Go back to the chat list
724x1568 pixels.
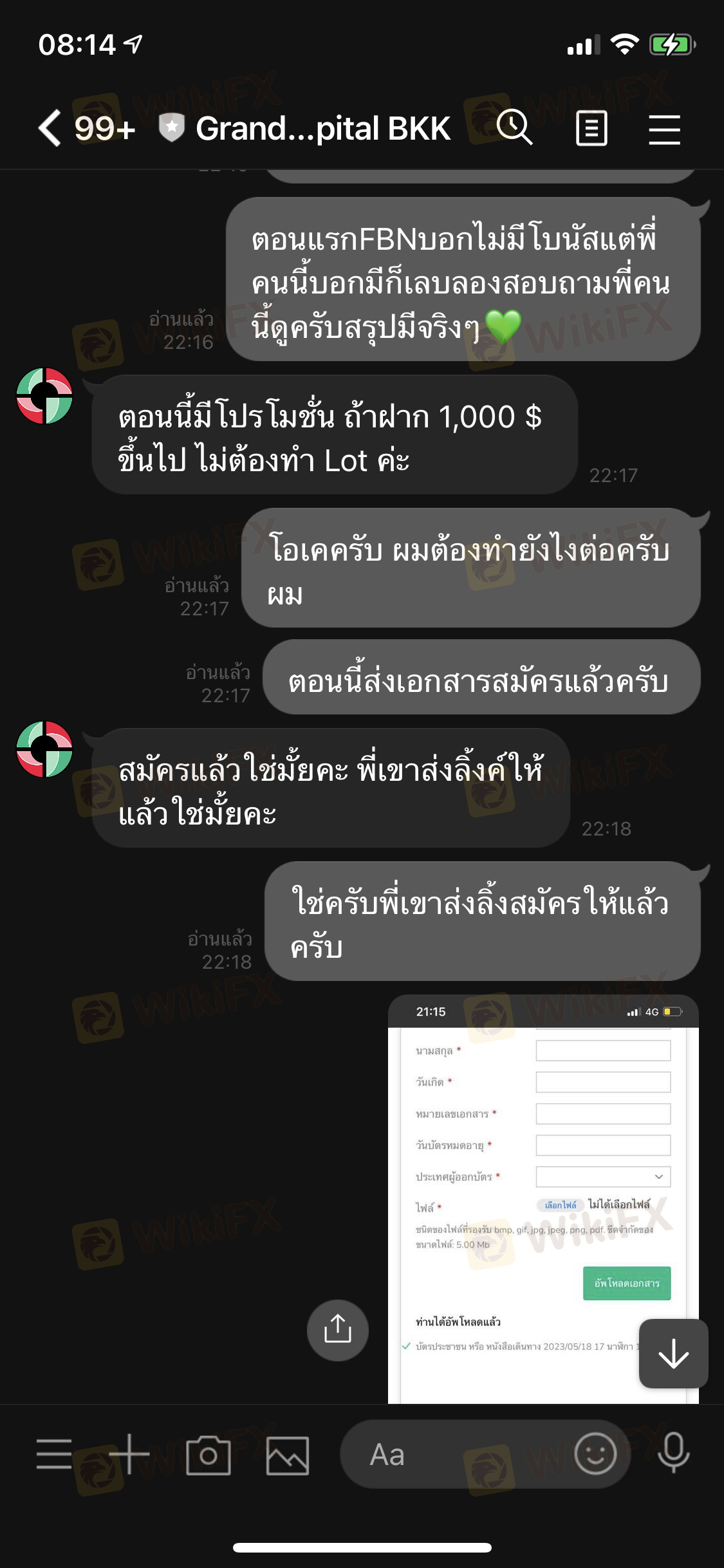coord(50,128)
